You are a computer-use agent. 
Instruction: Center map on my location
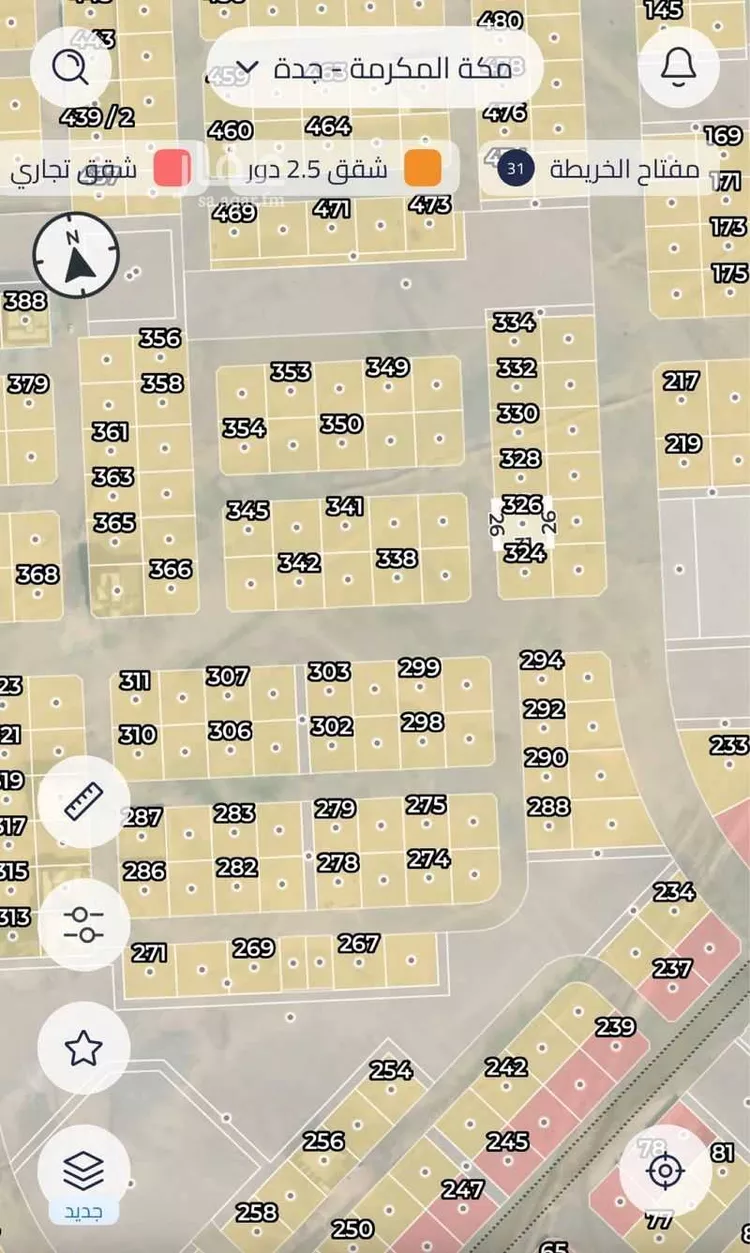[665, 1170]
